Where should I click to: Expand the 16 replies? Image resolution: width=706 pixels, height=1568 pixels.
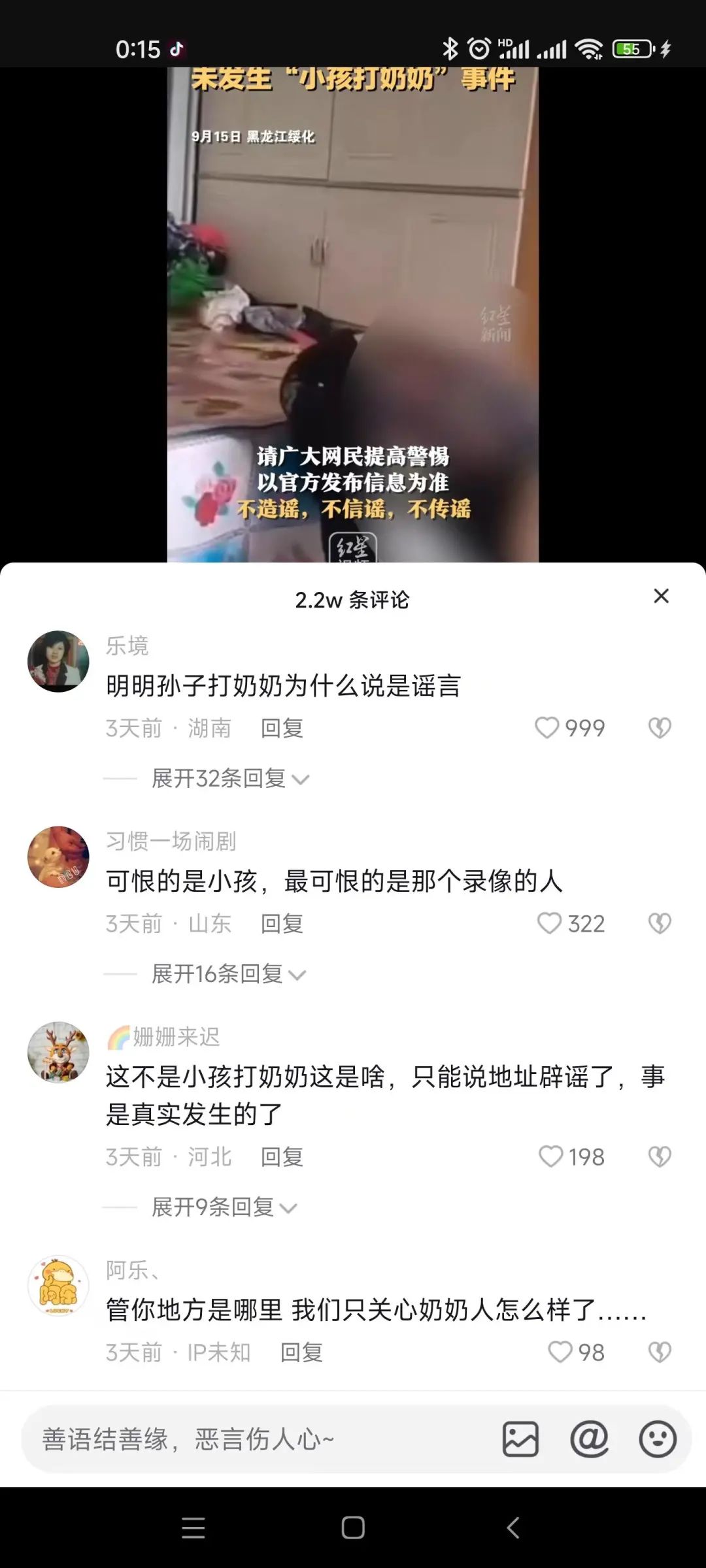tap(228, 973)
